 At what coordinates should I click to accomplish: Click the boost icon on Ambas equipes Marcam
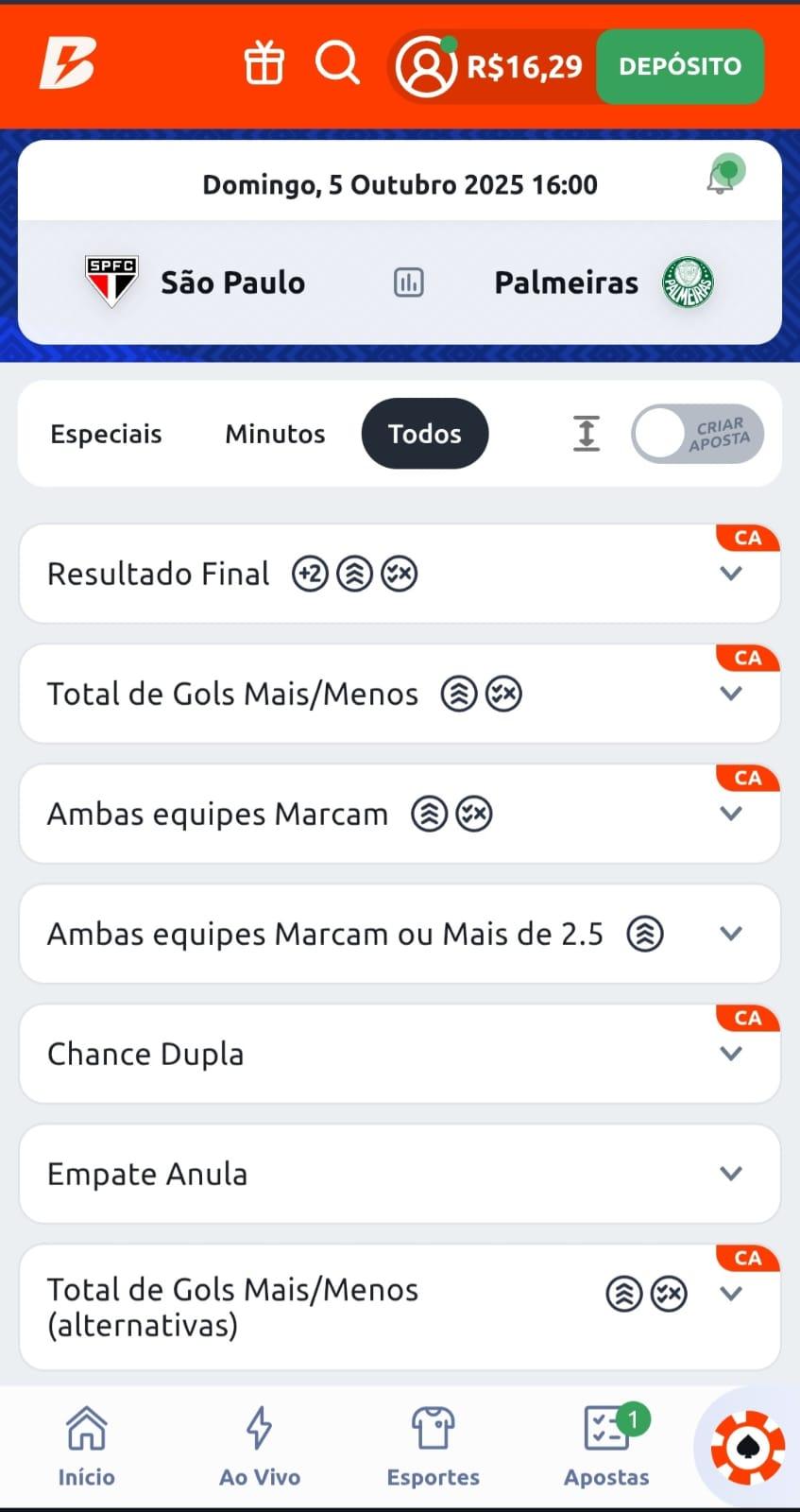[x=430, y=813]
